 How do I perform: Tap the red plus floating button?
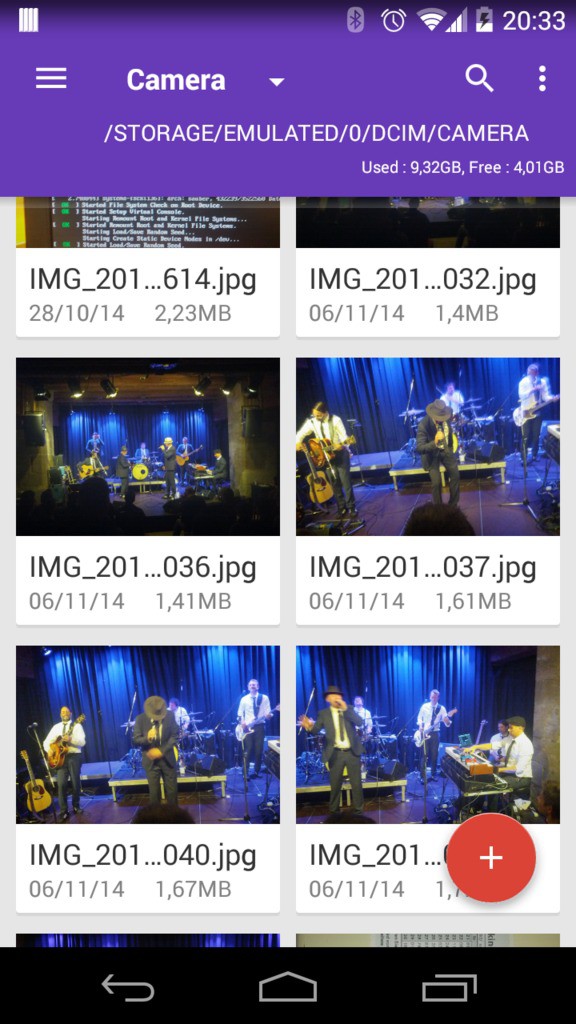click(x=491, y=857)
